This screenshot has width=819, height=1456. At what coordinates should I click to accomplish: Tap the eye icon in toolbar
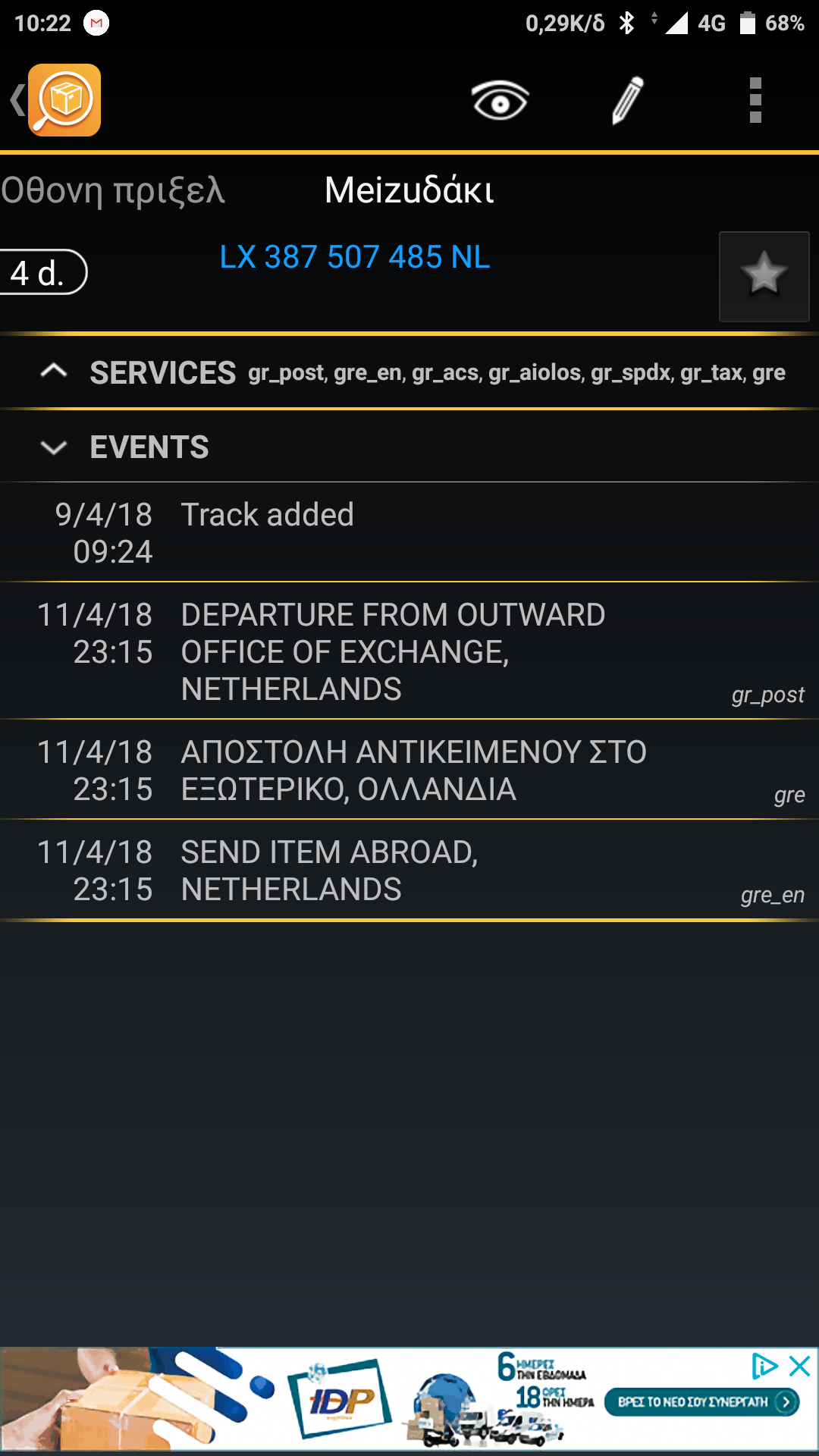pyautogui.click(x=500, y=100)
